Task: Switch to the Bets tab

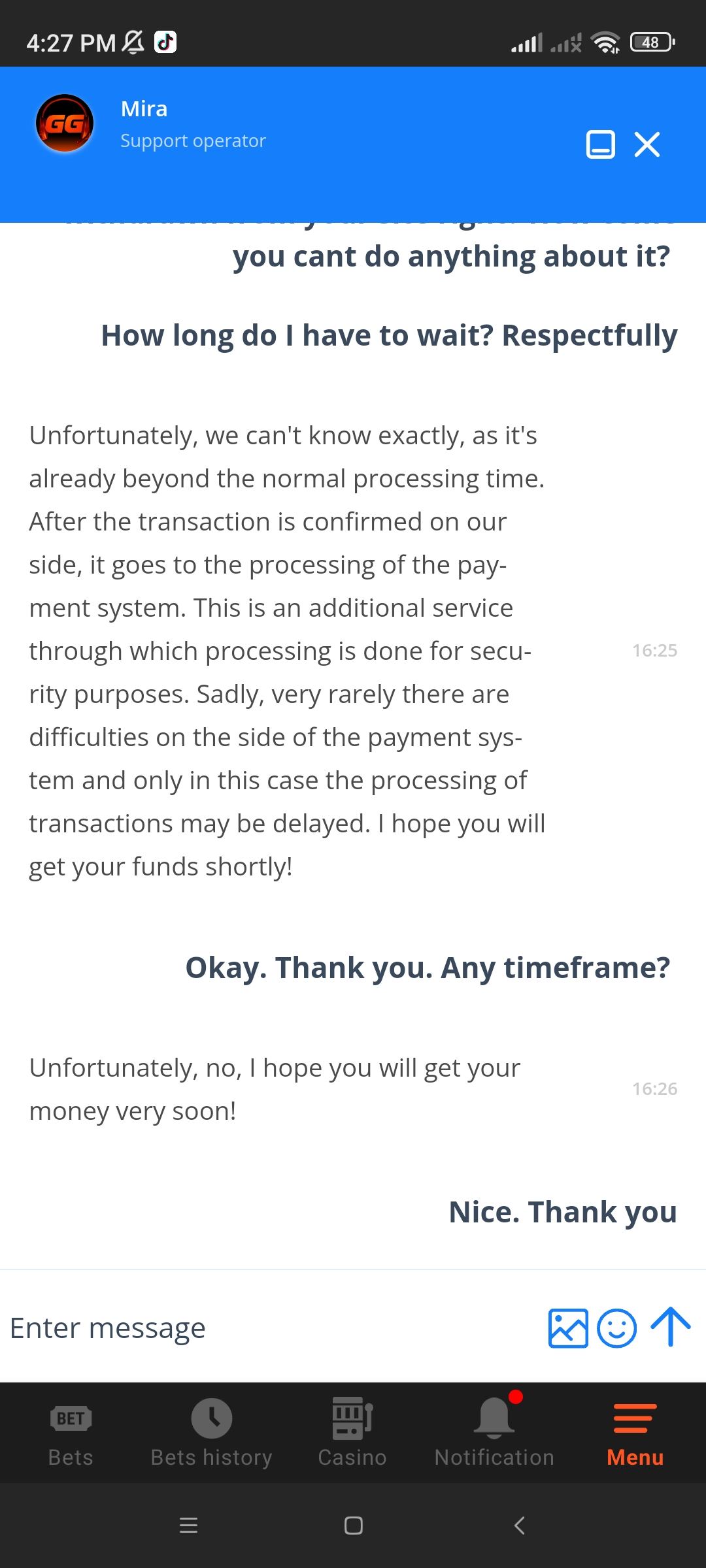Action: 71,1433
